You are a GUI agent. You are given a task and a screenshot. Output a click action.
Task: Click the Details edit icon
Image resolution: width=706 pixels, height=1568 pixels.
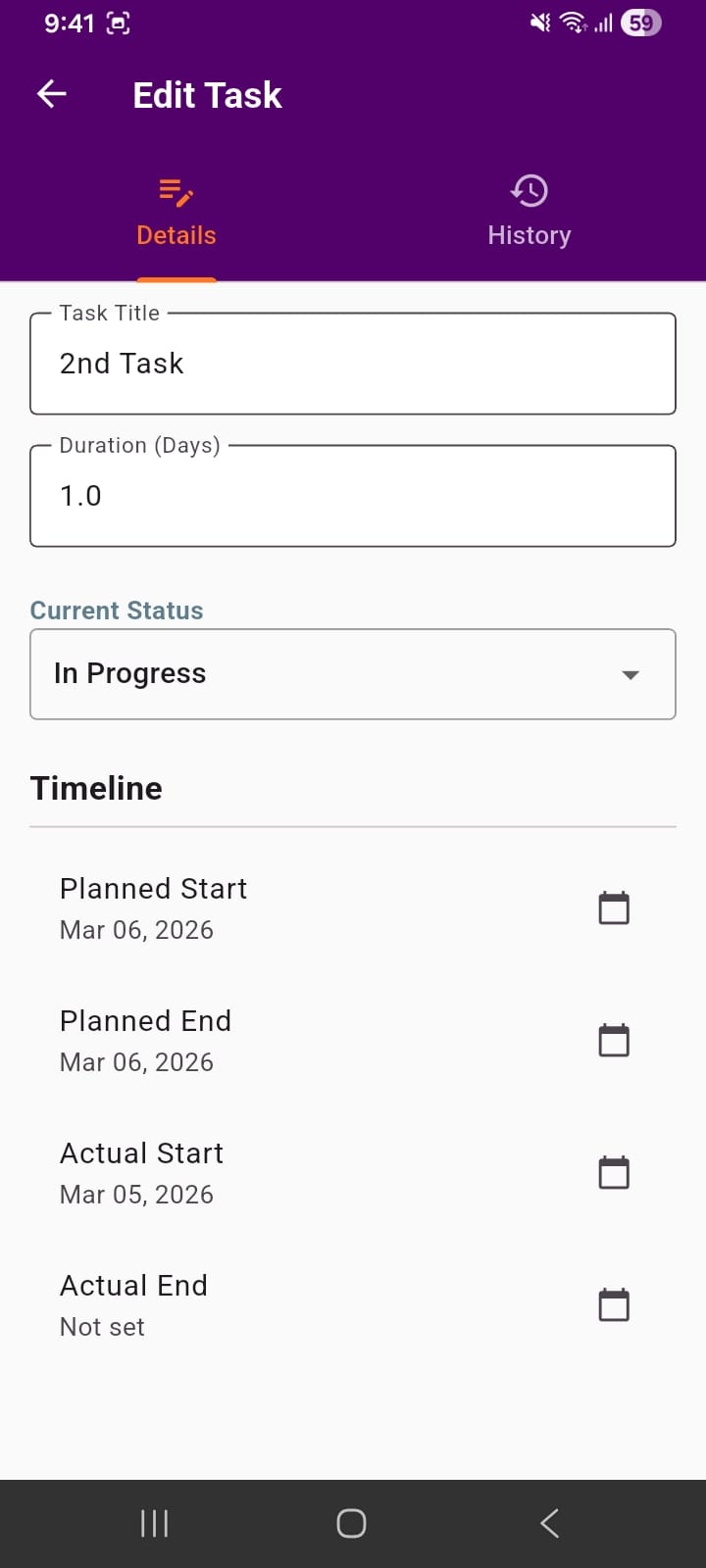[175, 192]
